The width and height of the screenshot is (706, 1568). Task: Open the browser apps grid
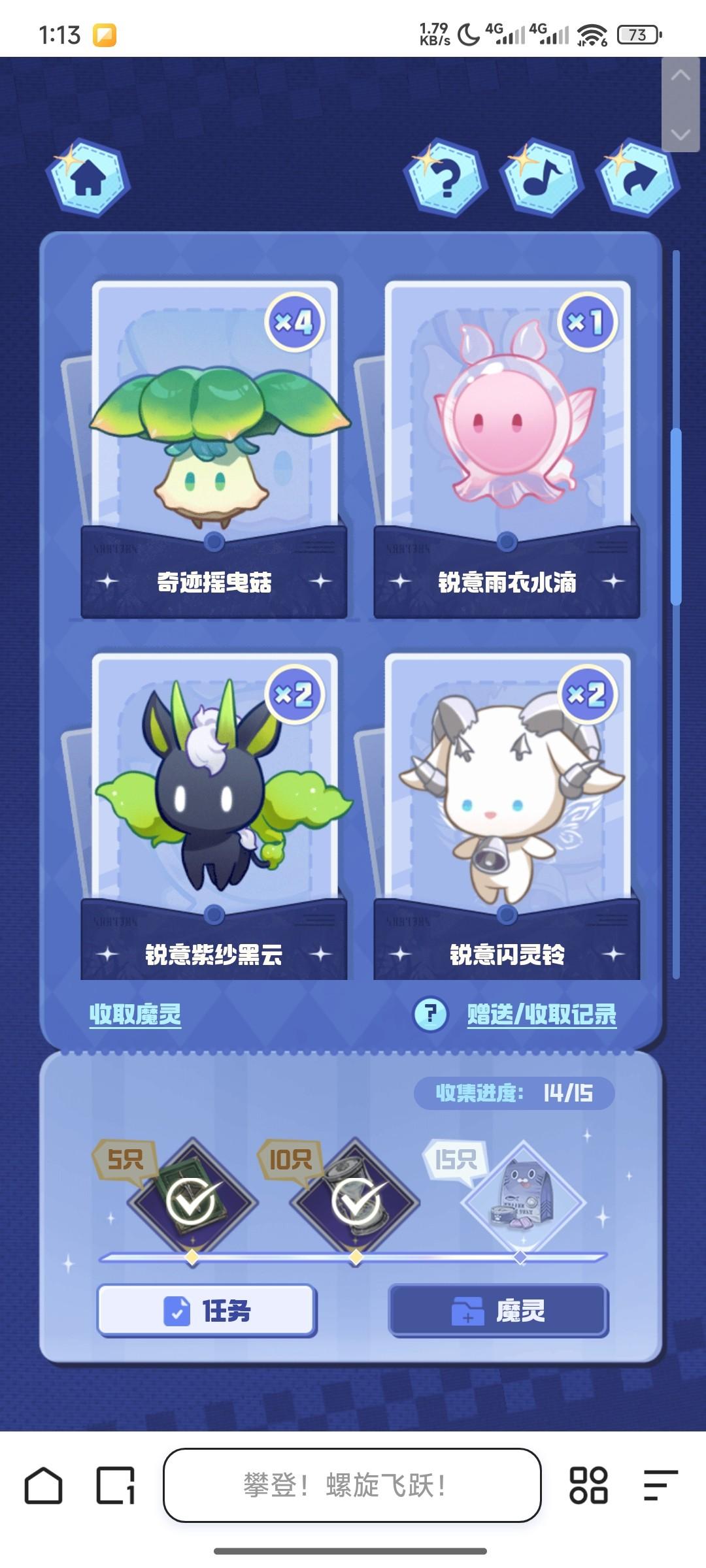[x=588, y=1485]
